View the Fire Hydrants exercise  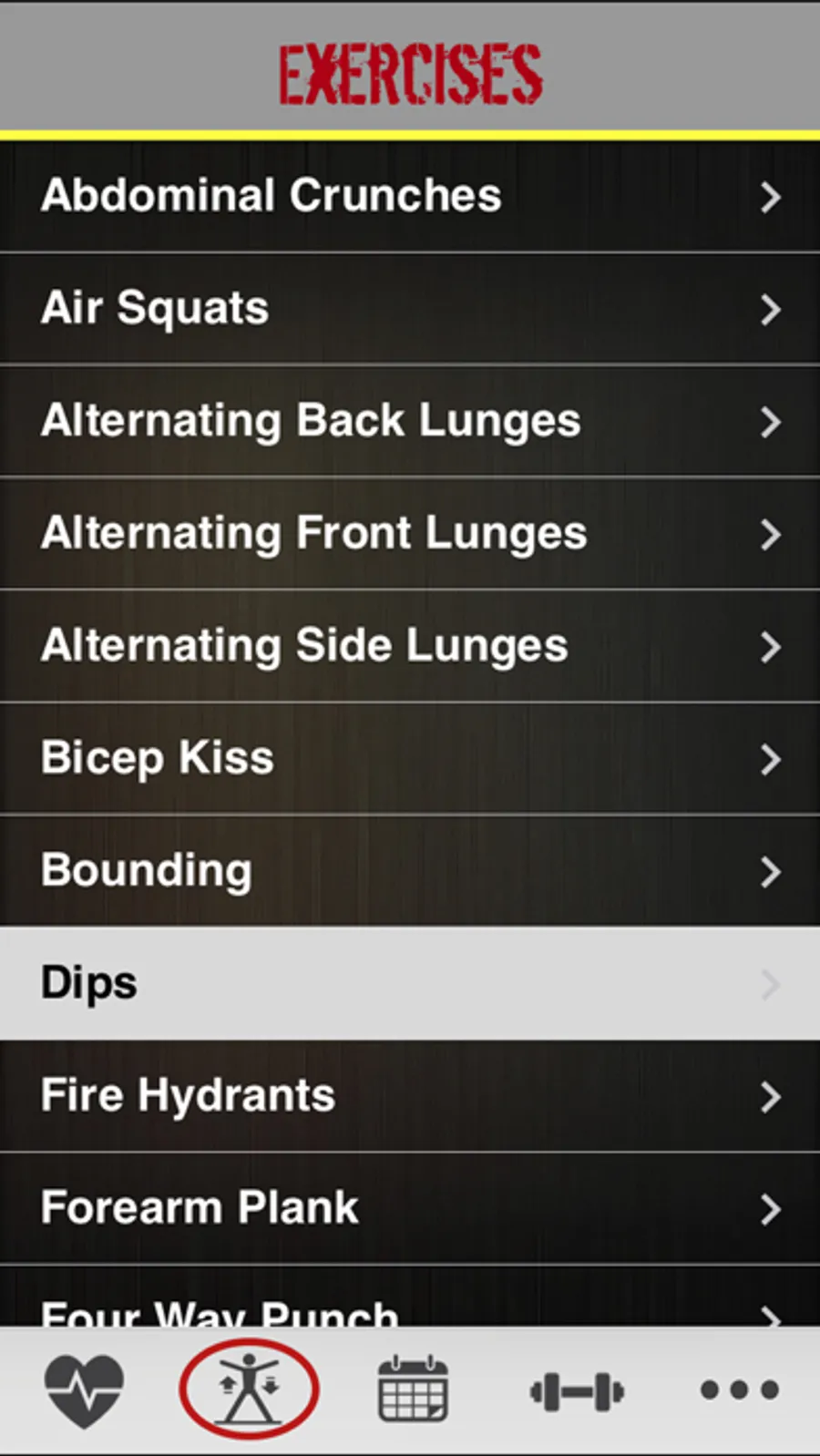[410, 1096]
